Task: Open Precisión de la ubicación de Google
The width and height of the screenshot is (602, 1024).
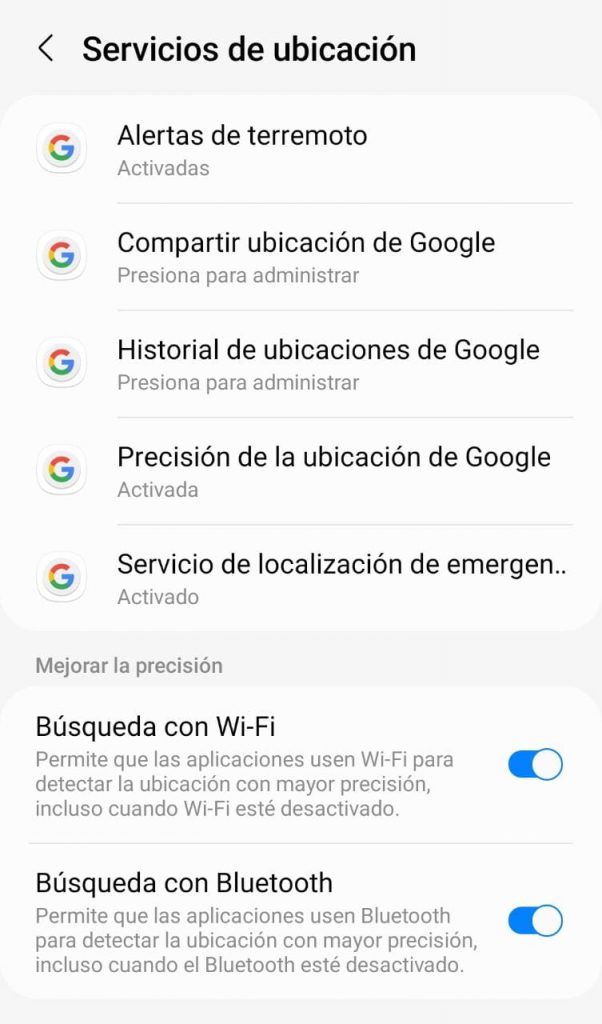Action: click(x=301, y=471)
